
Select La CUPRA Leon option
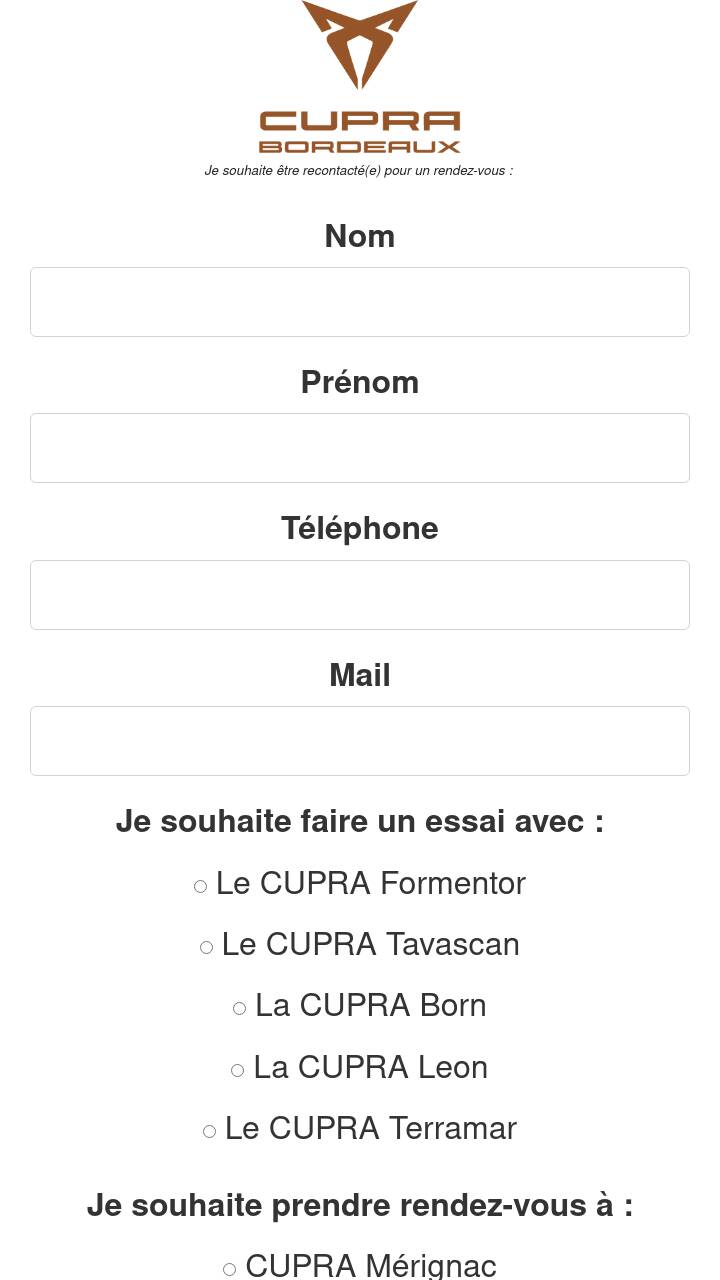coord(237,1070)
